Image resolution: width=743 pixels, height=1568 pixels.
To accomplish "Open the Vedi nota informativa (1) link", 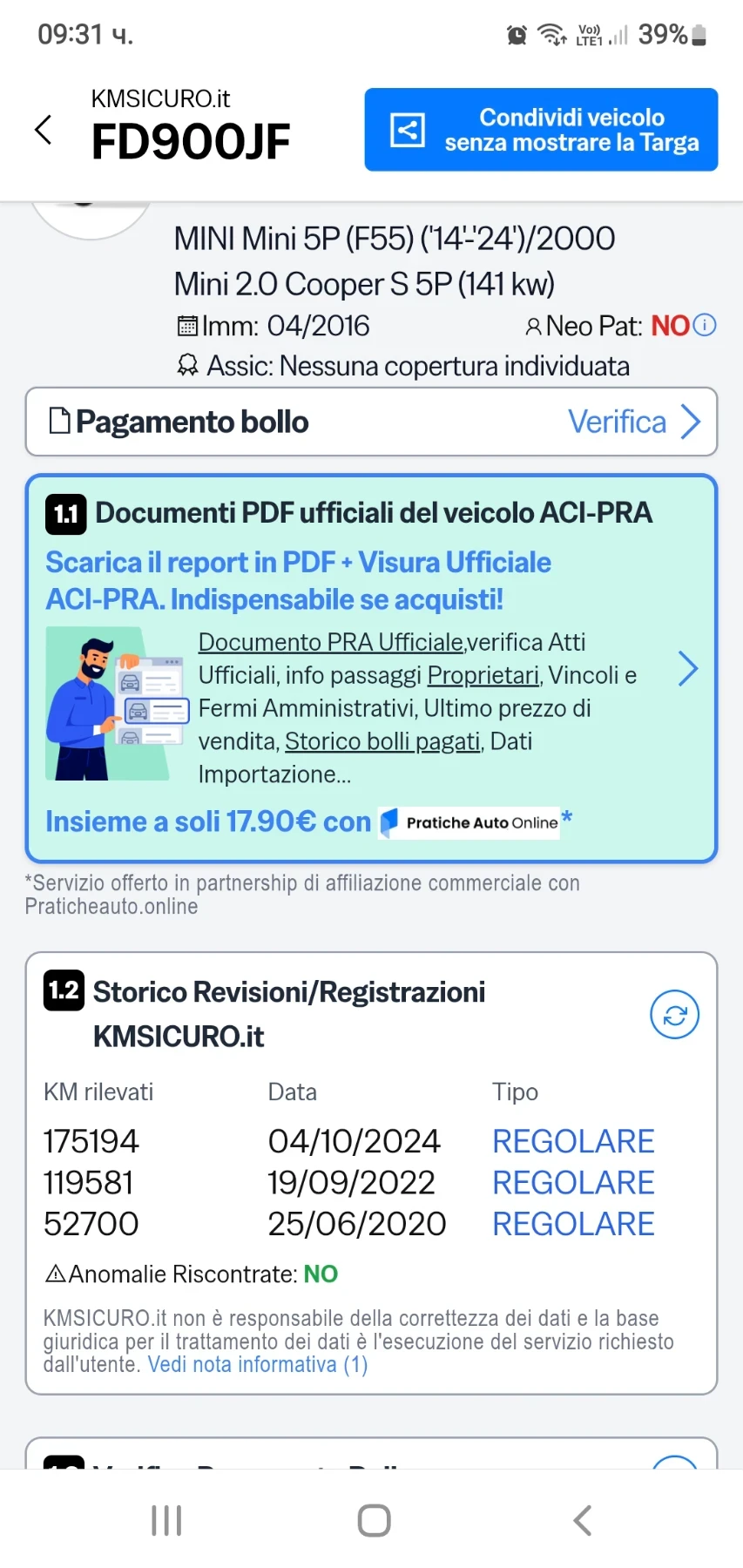I will pyautogui.click(x=258, y=1365).
